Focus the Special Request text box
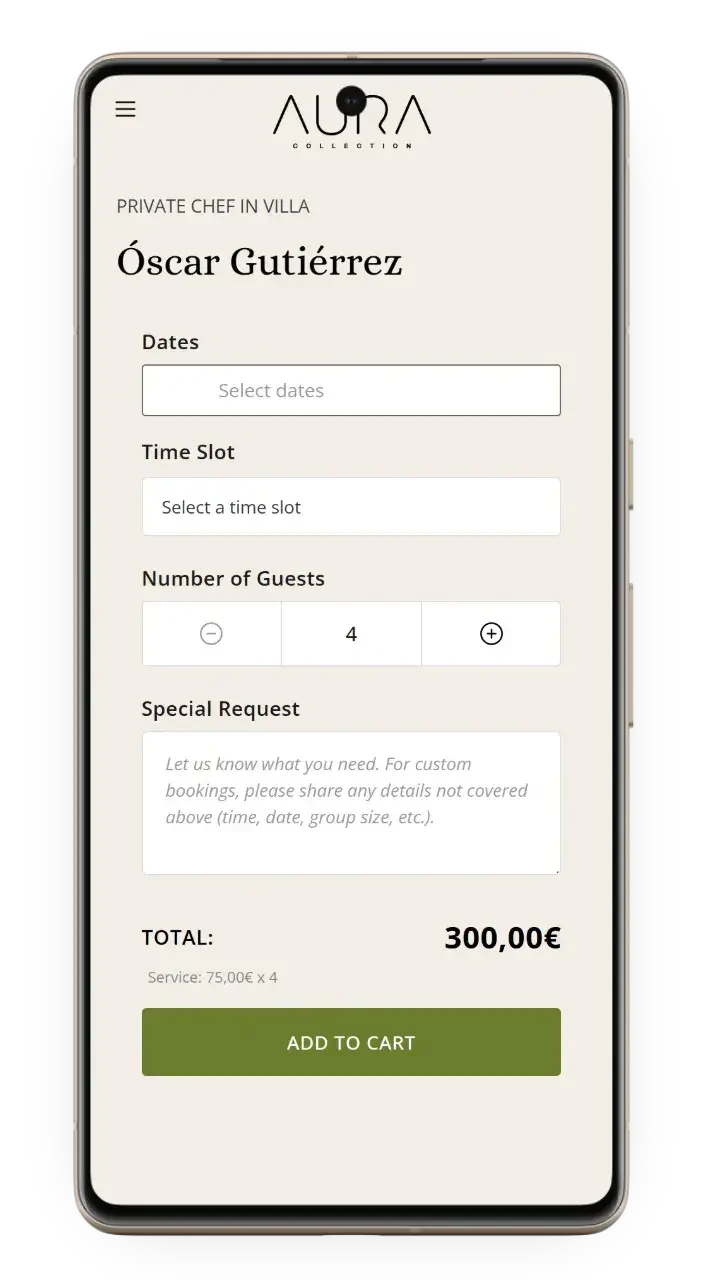The height and width of the screenshot is (1280, 704). pyautogui.click(x=351, y=803)
